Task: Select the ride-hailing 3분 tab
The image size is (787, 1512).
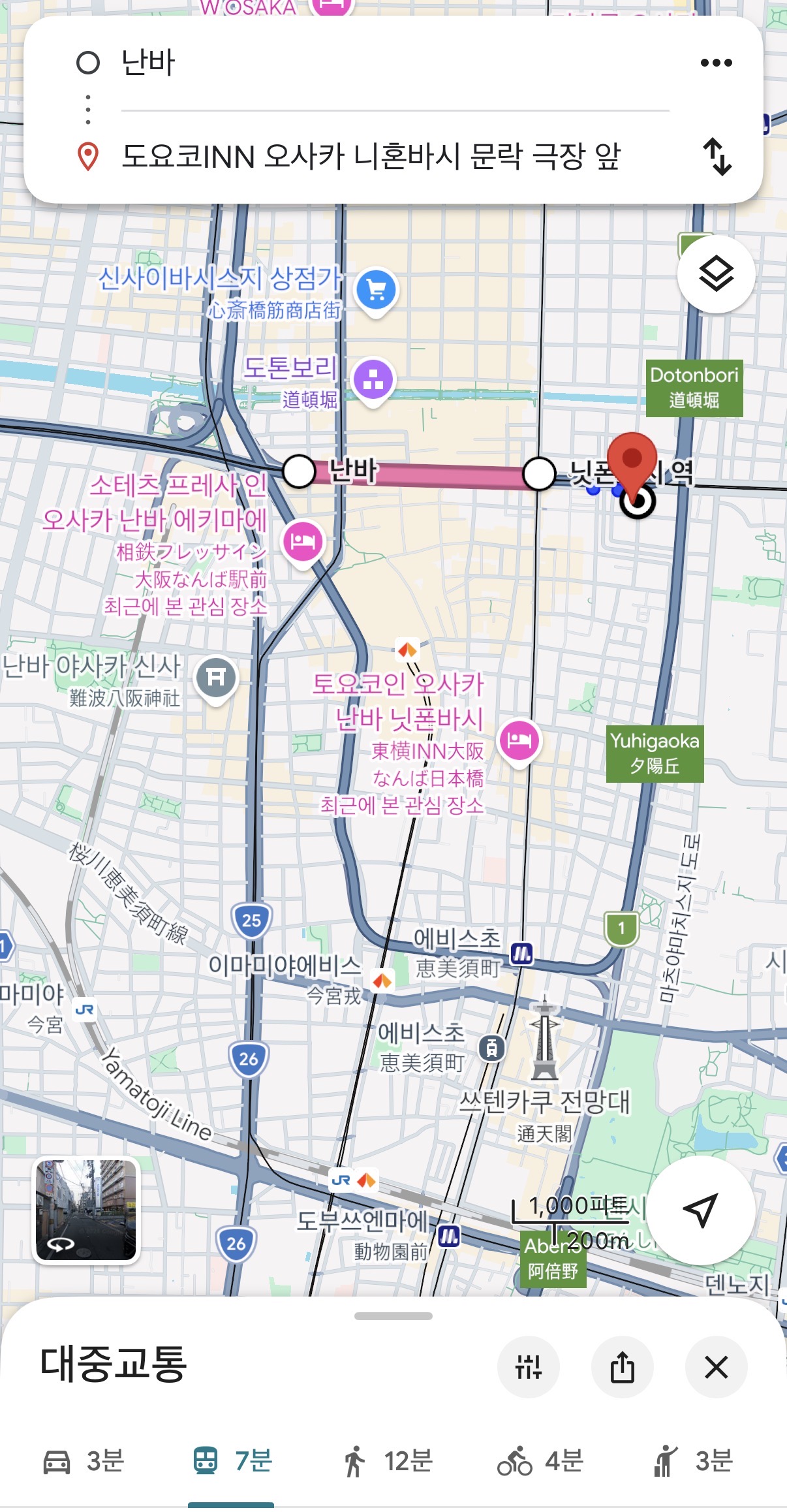Action: 694,1461
